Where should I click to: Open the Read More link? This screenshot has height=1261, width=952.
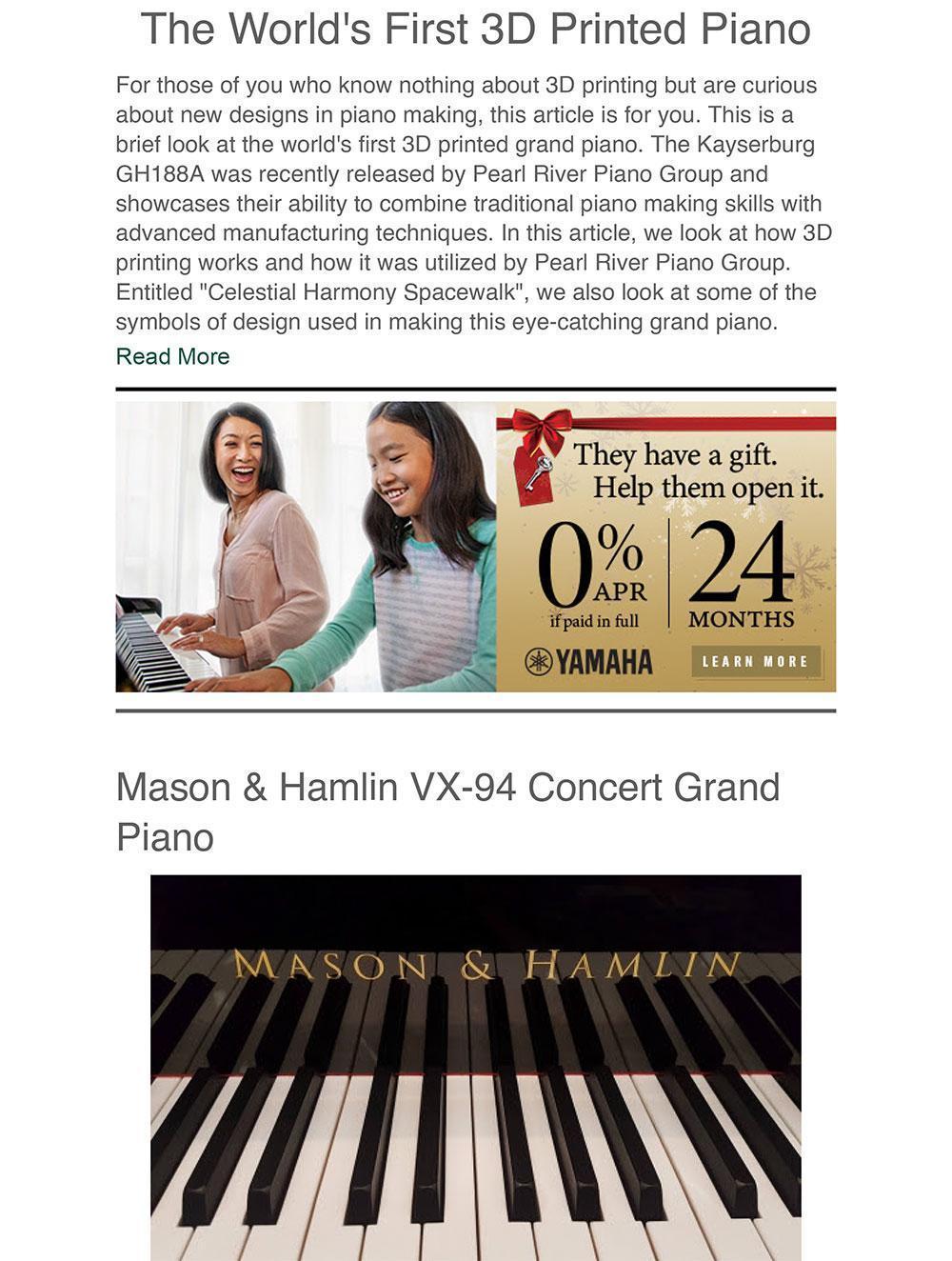(172, 356)
